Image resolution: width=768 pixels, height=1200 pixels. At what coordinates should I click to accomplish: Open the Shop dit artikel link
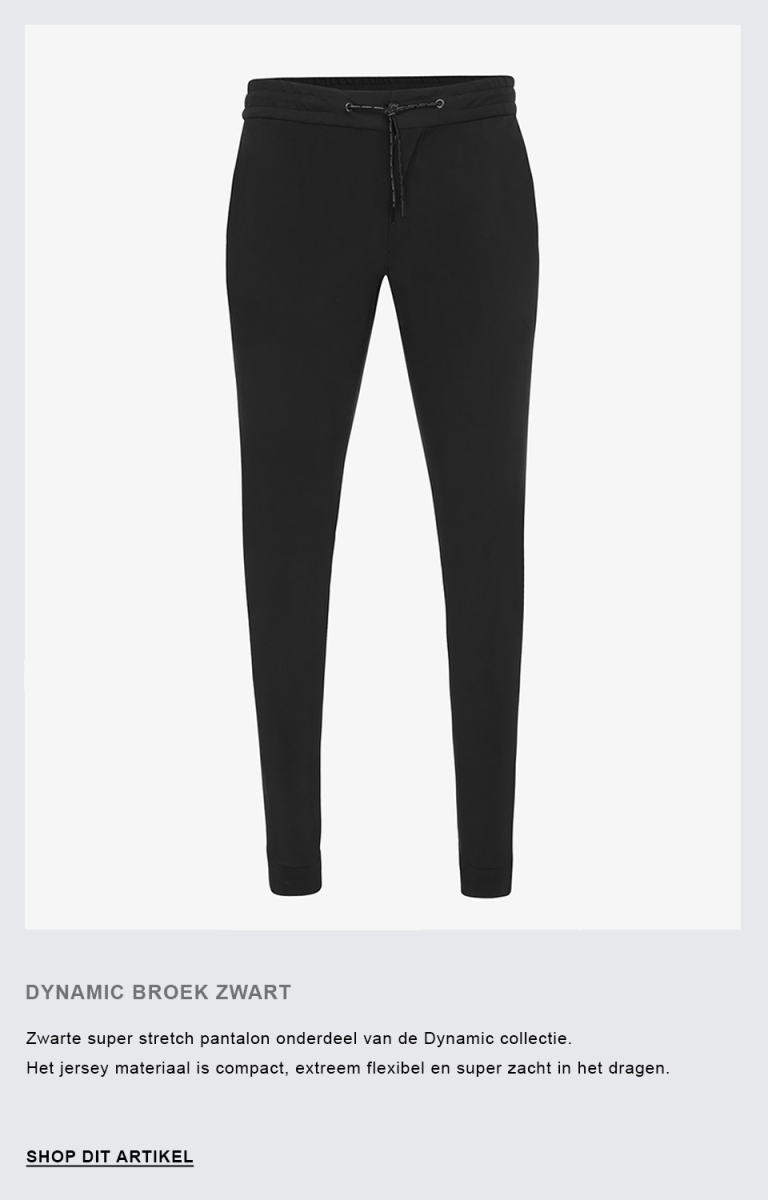tap(110, 1157)
